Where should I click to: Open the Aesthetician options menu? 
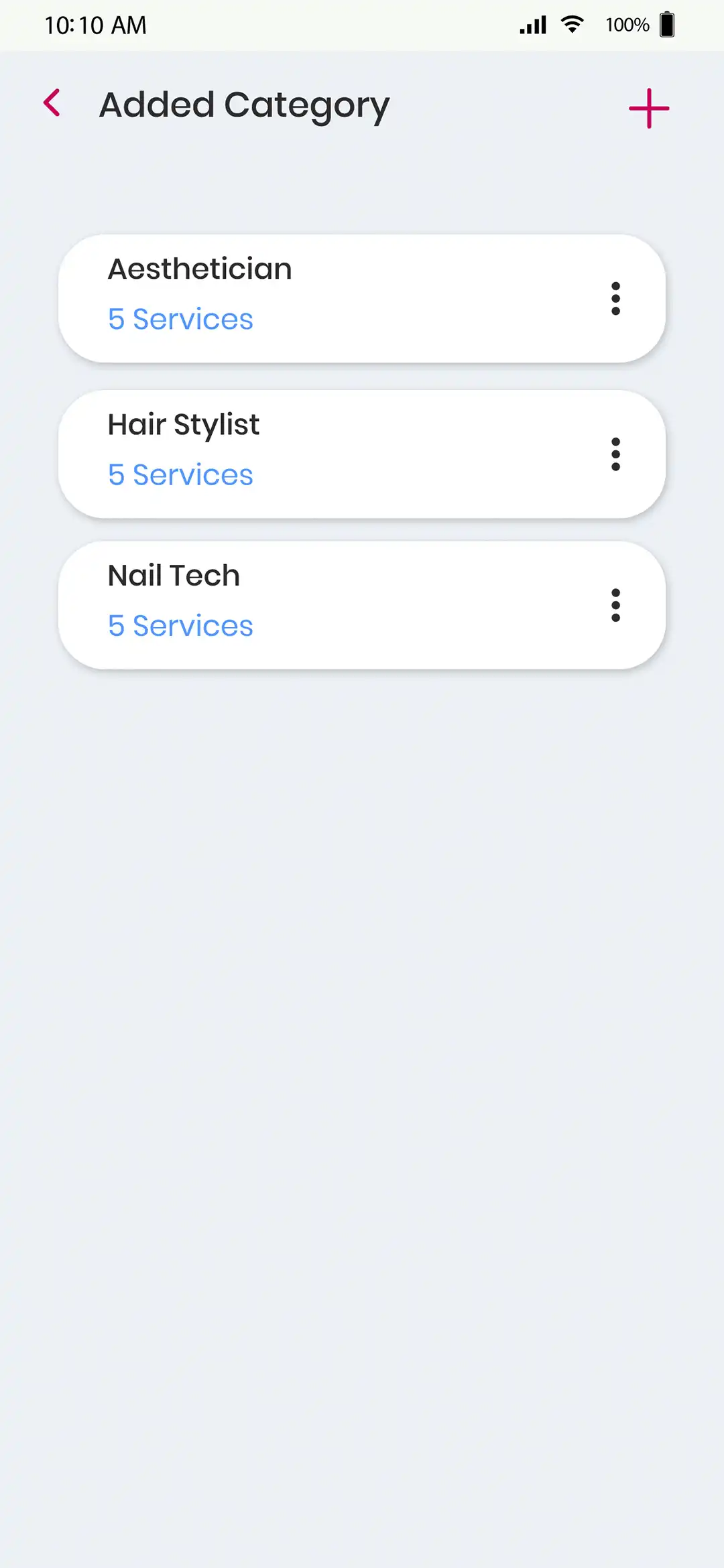pos(616,299)
